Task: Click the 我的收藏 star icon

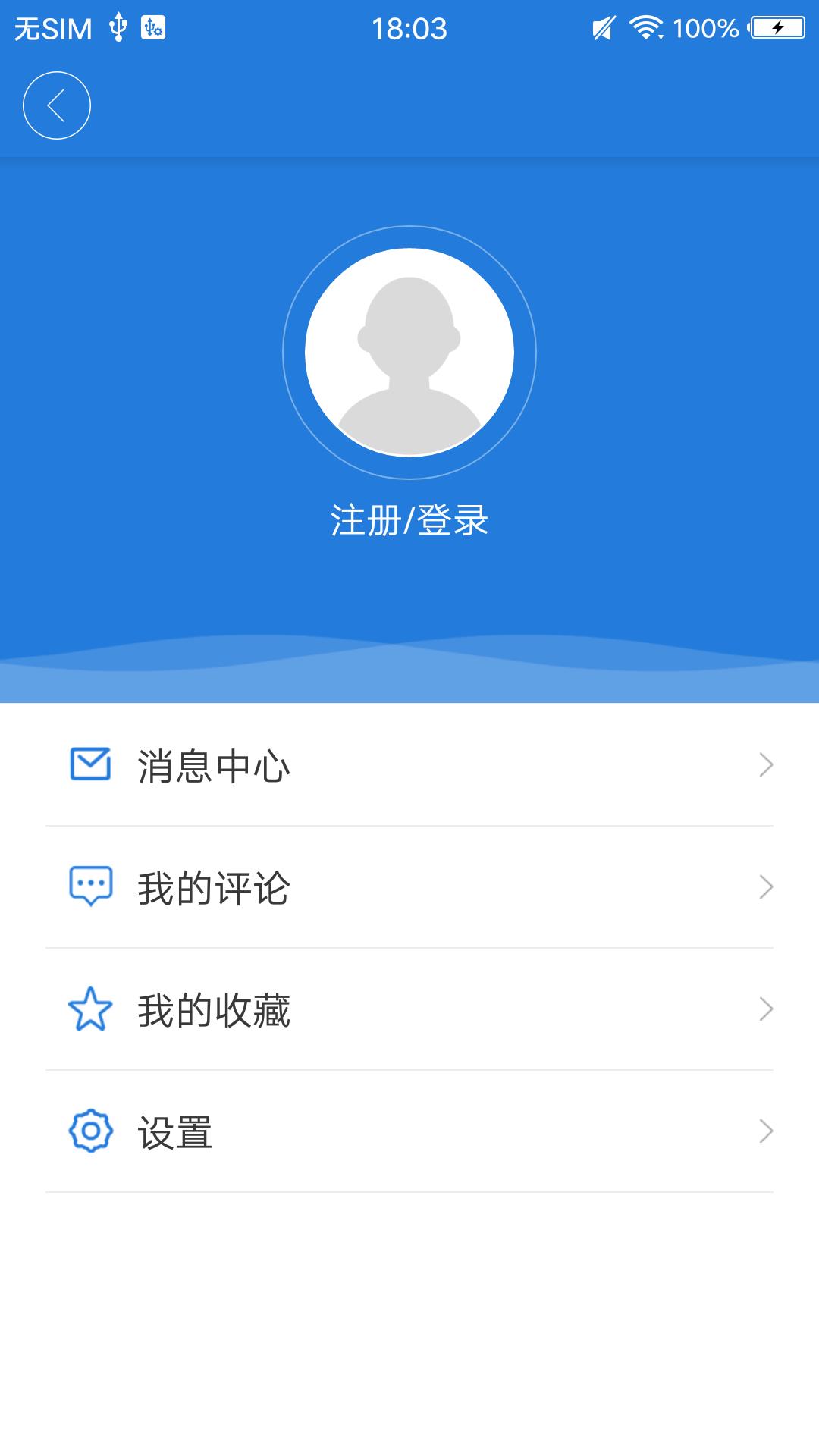Action: (x=90, y=1009)
